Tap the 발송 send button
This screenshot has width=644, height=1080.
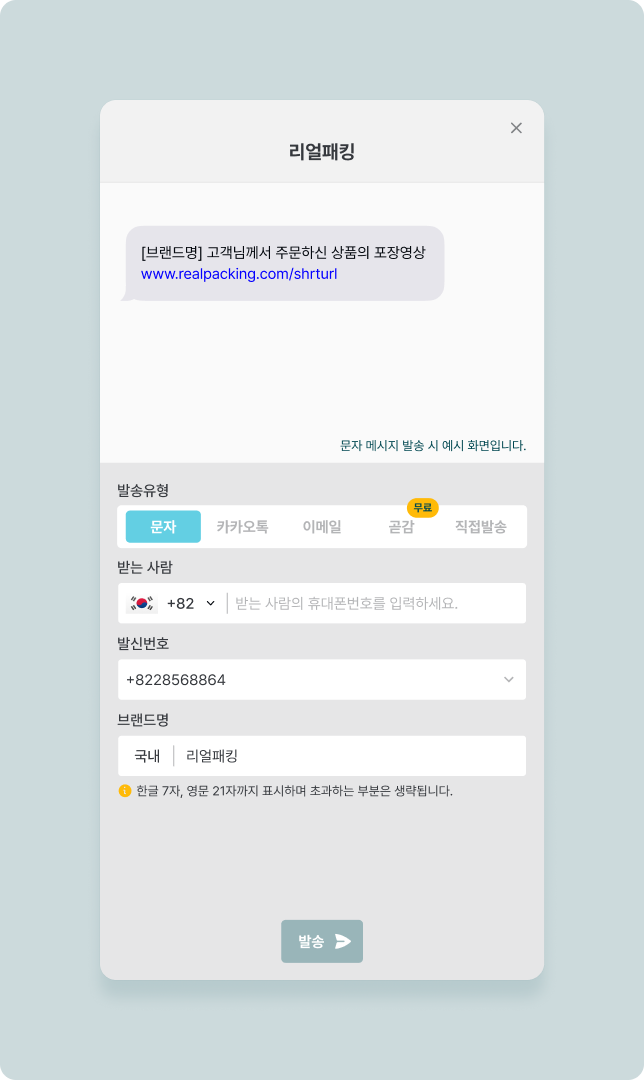coord(322,942)
